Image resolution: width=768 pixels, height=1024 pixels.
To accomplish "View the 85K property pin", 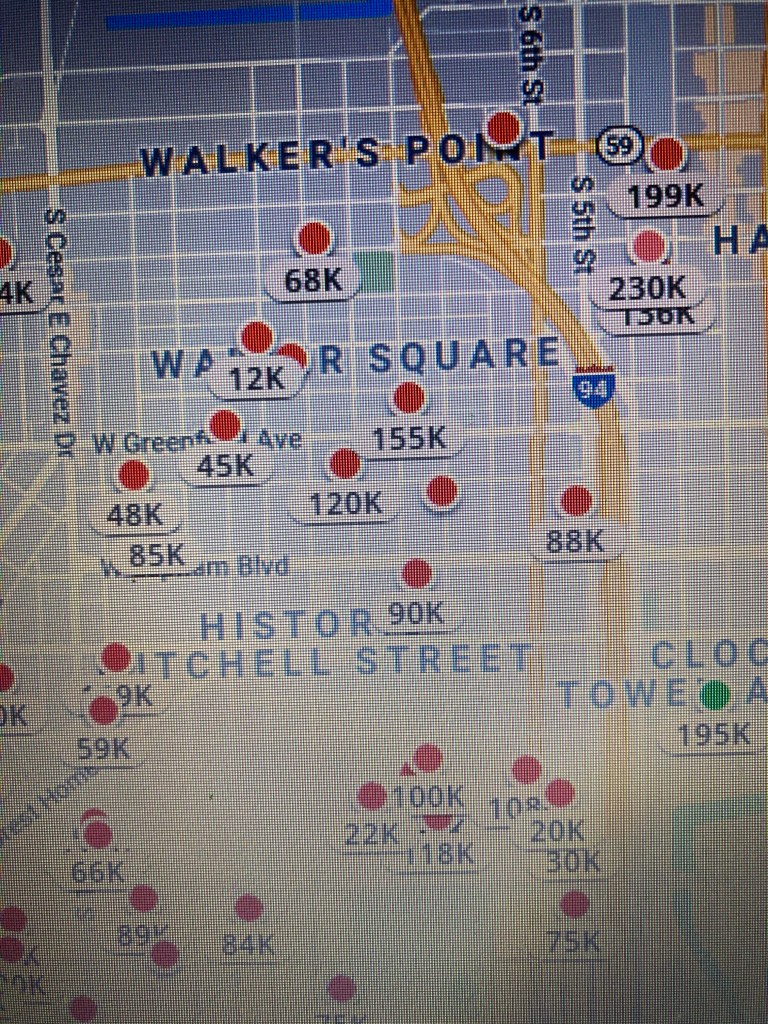I will click(x=157, y=555).
